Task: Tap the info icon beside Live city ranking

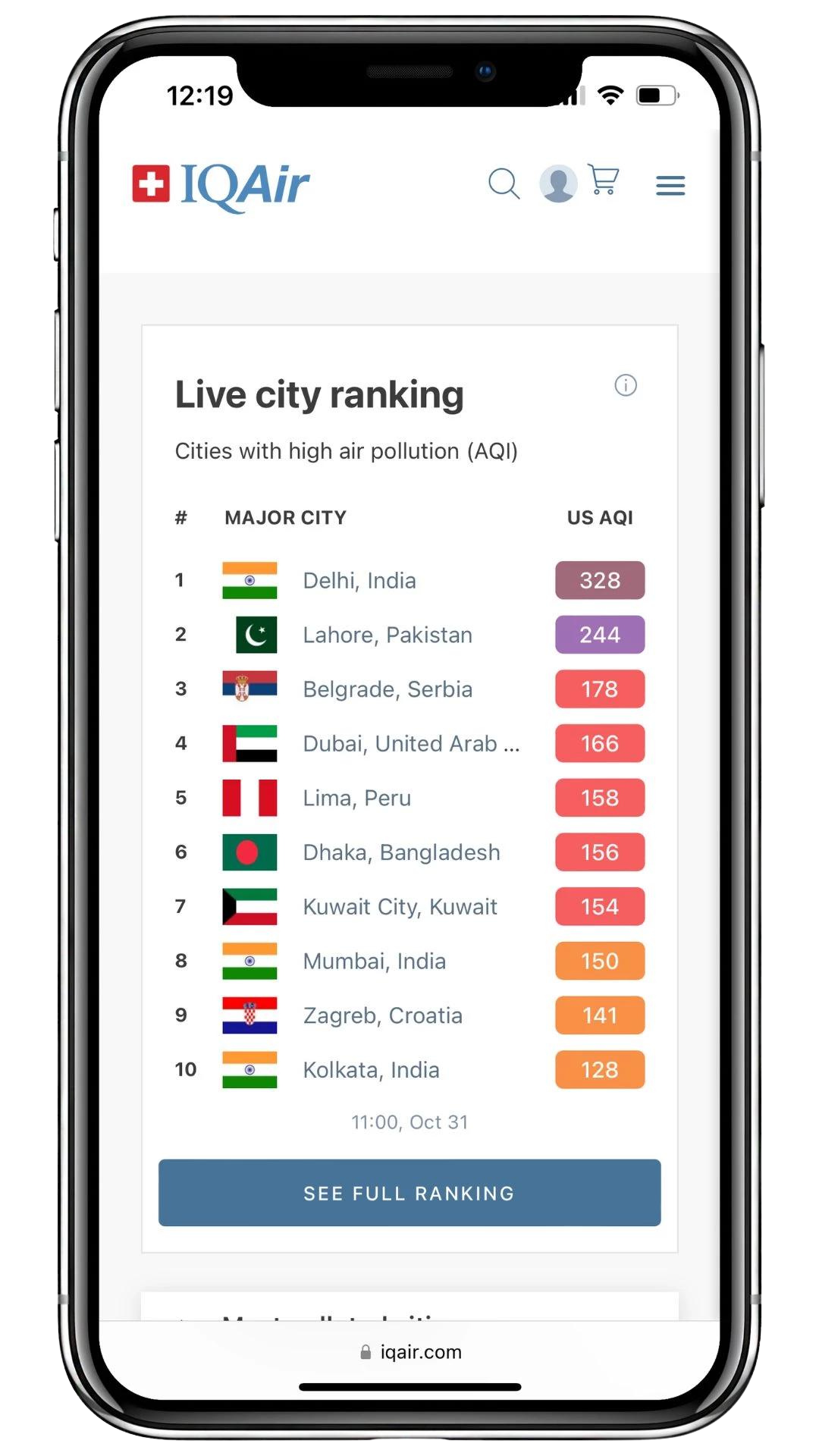Action: pos(626,385)
